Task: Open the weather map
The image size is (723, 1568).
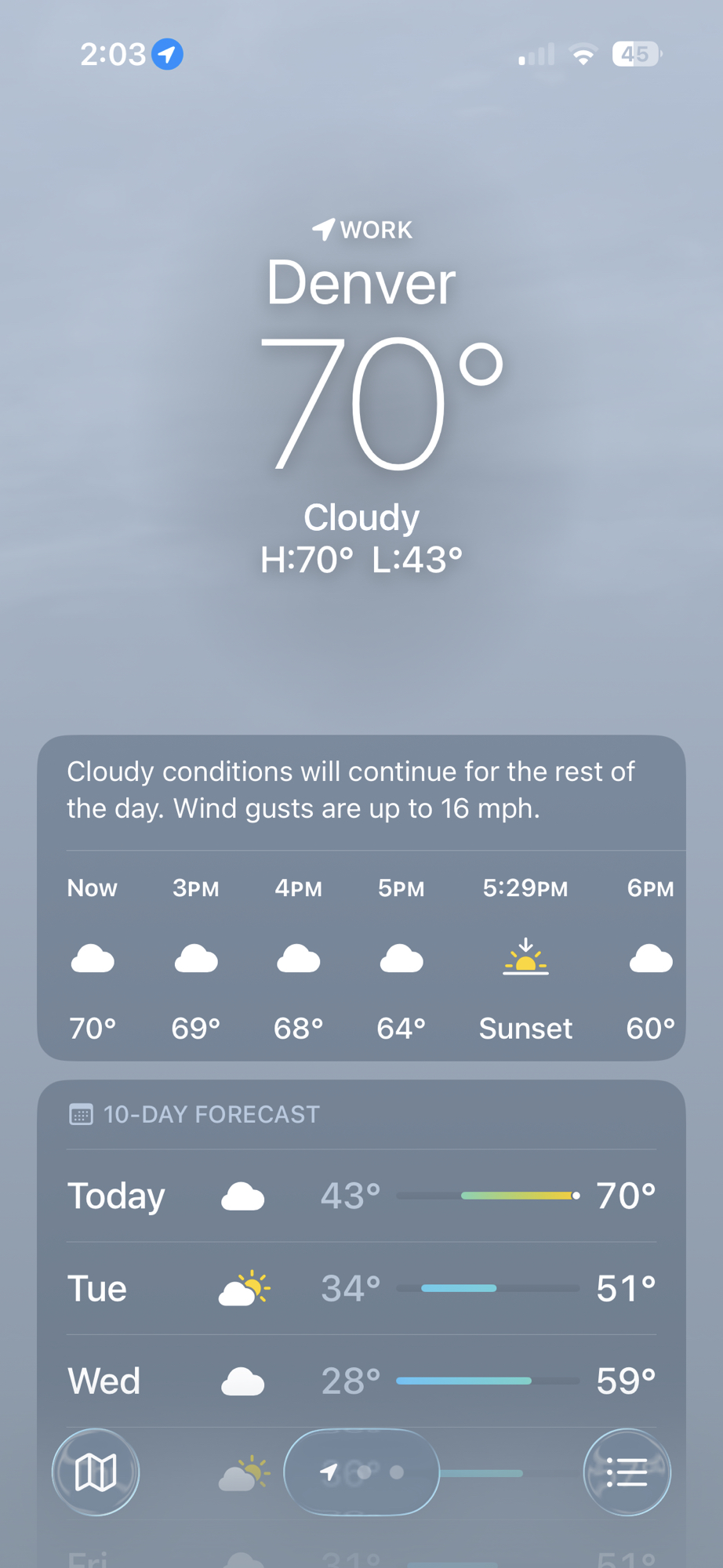Action: coord(96,1472)
